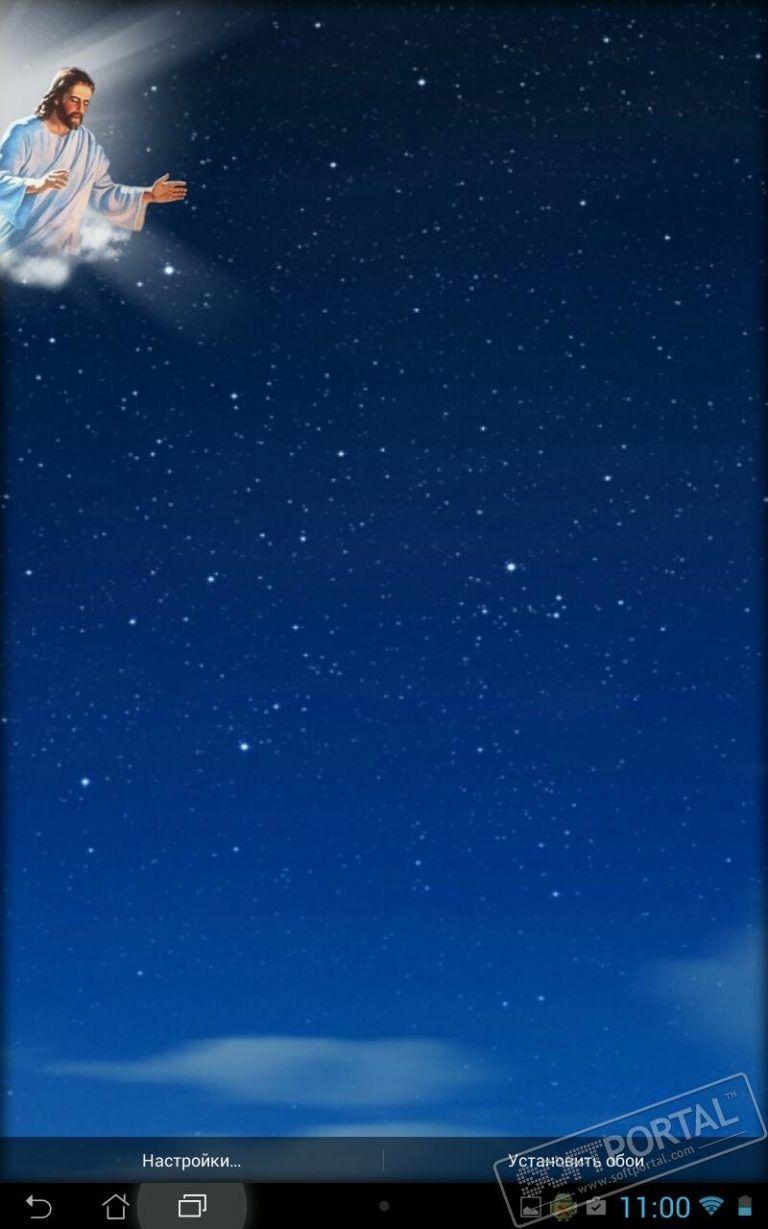This screenshot has width=768, height=1229.
Task: Tap Установить обои to set wallpaper
Action: tap(575, 1161)
